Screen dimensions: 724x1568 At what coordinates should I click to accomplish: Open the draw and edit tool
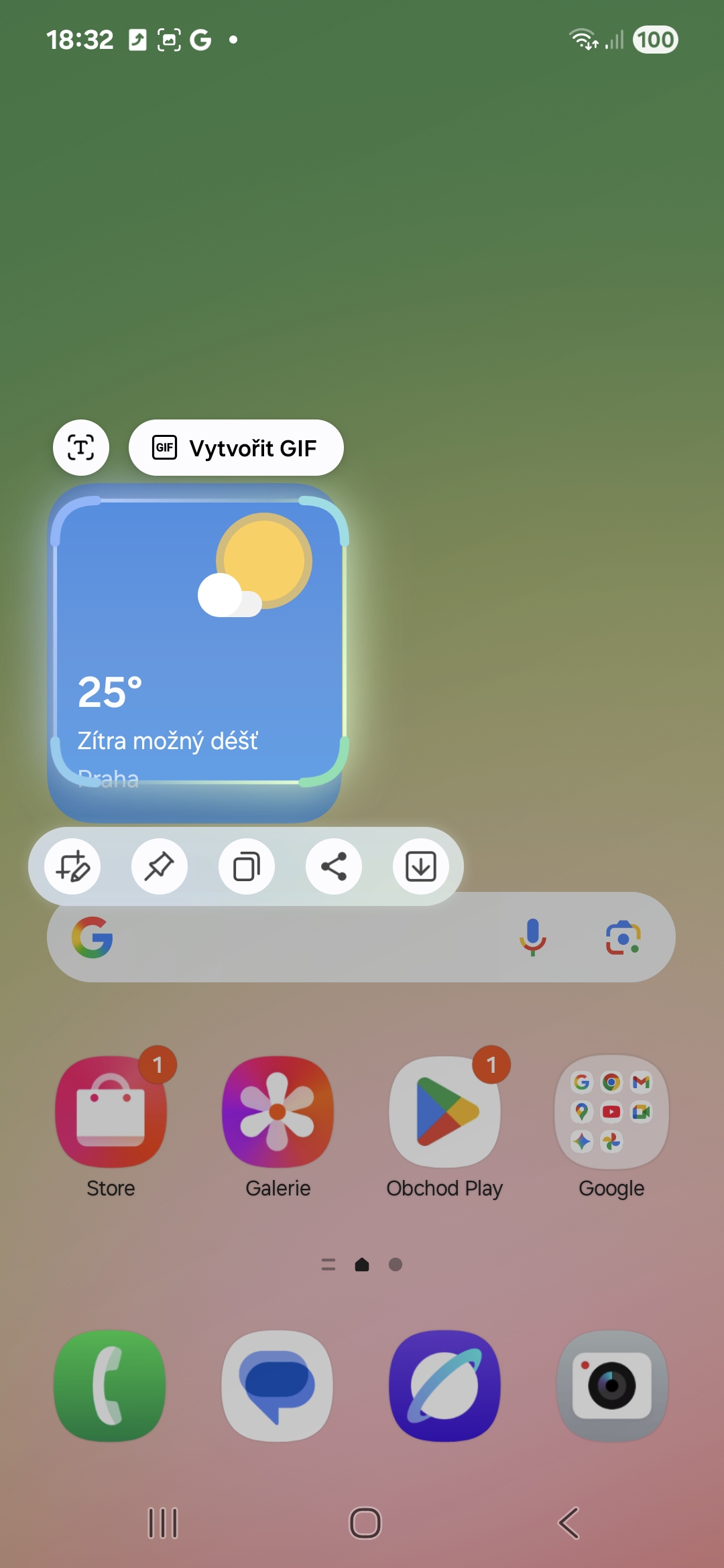(72, 866)
